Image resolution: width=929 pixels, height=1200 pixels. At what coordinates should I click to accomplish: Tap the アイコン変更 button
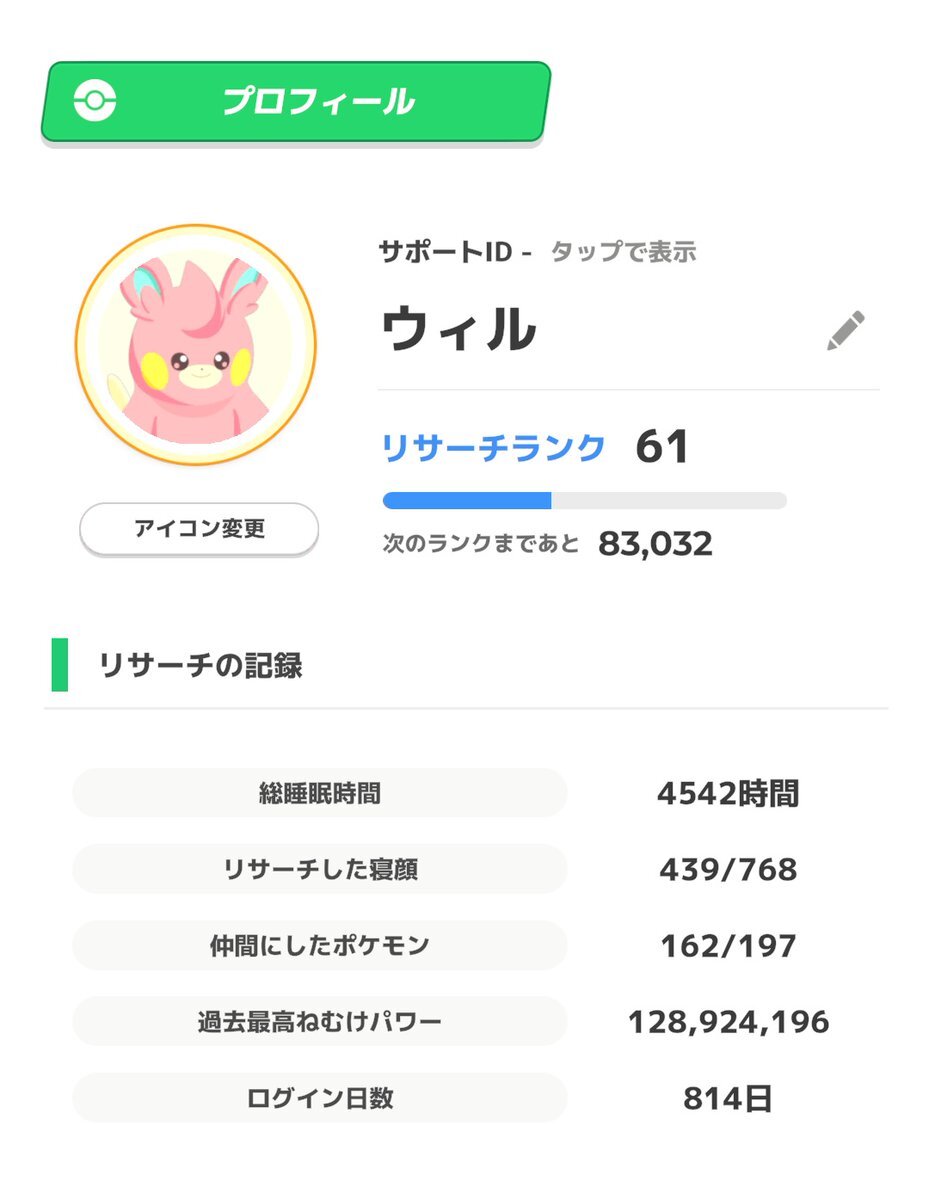(x=199, y=528)
